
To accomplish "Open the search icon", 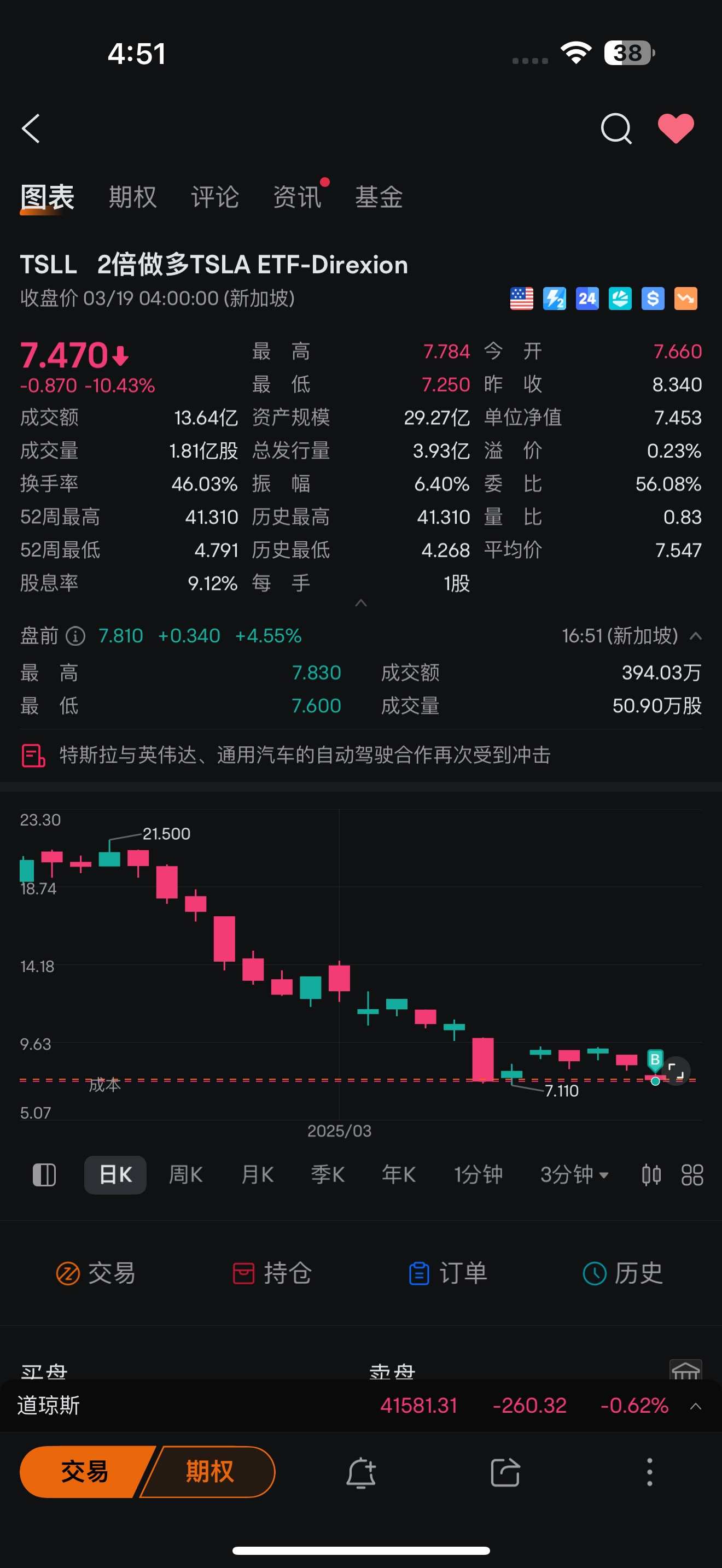I will (615, 128).
